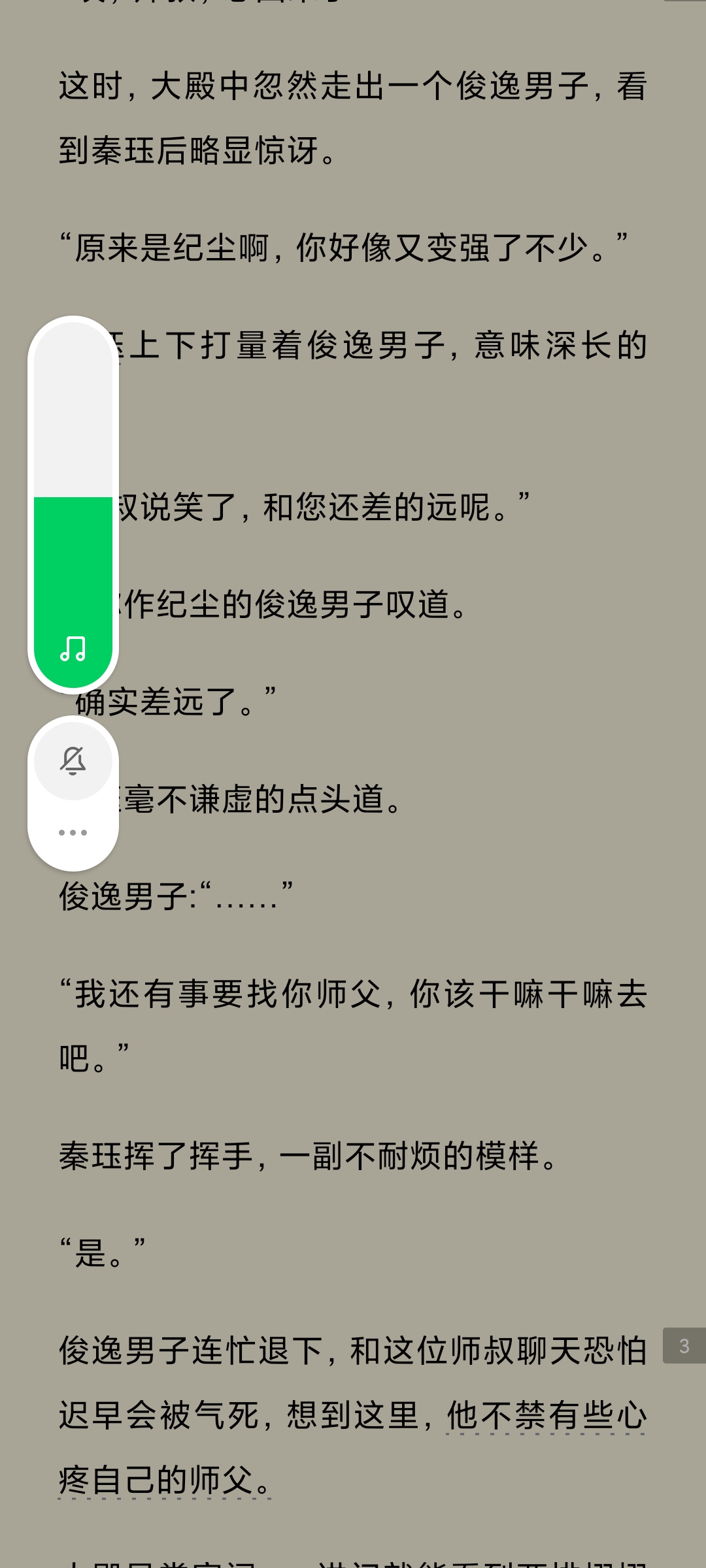Tap the media volume slider
This screenshot has width=706, height=1568.
click(x=73, y=503)
